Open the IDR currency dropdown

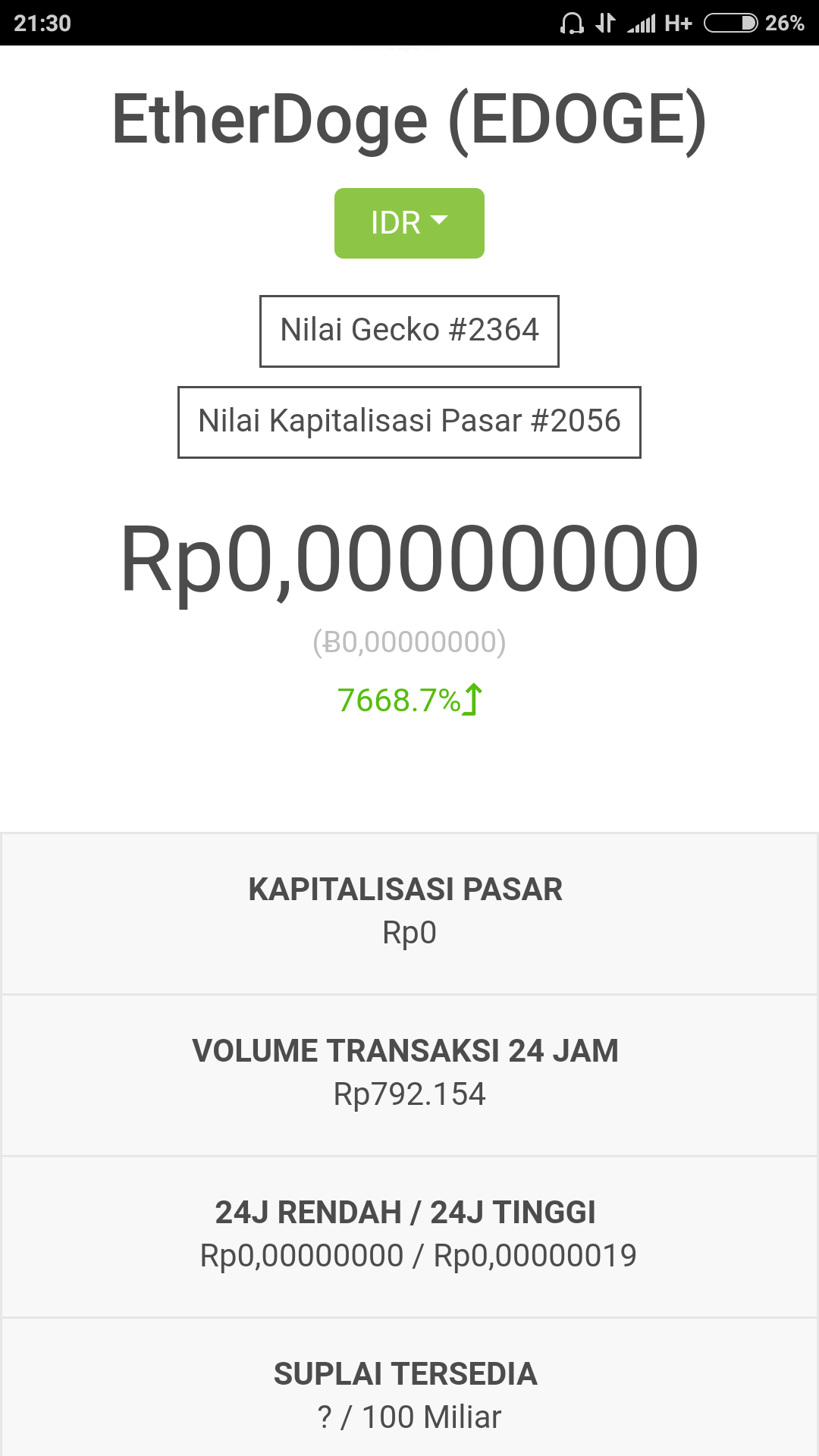pos(409,223)
